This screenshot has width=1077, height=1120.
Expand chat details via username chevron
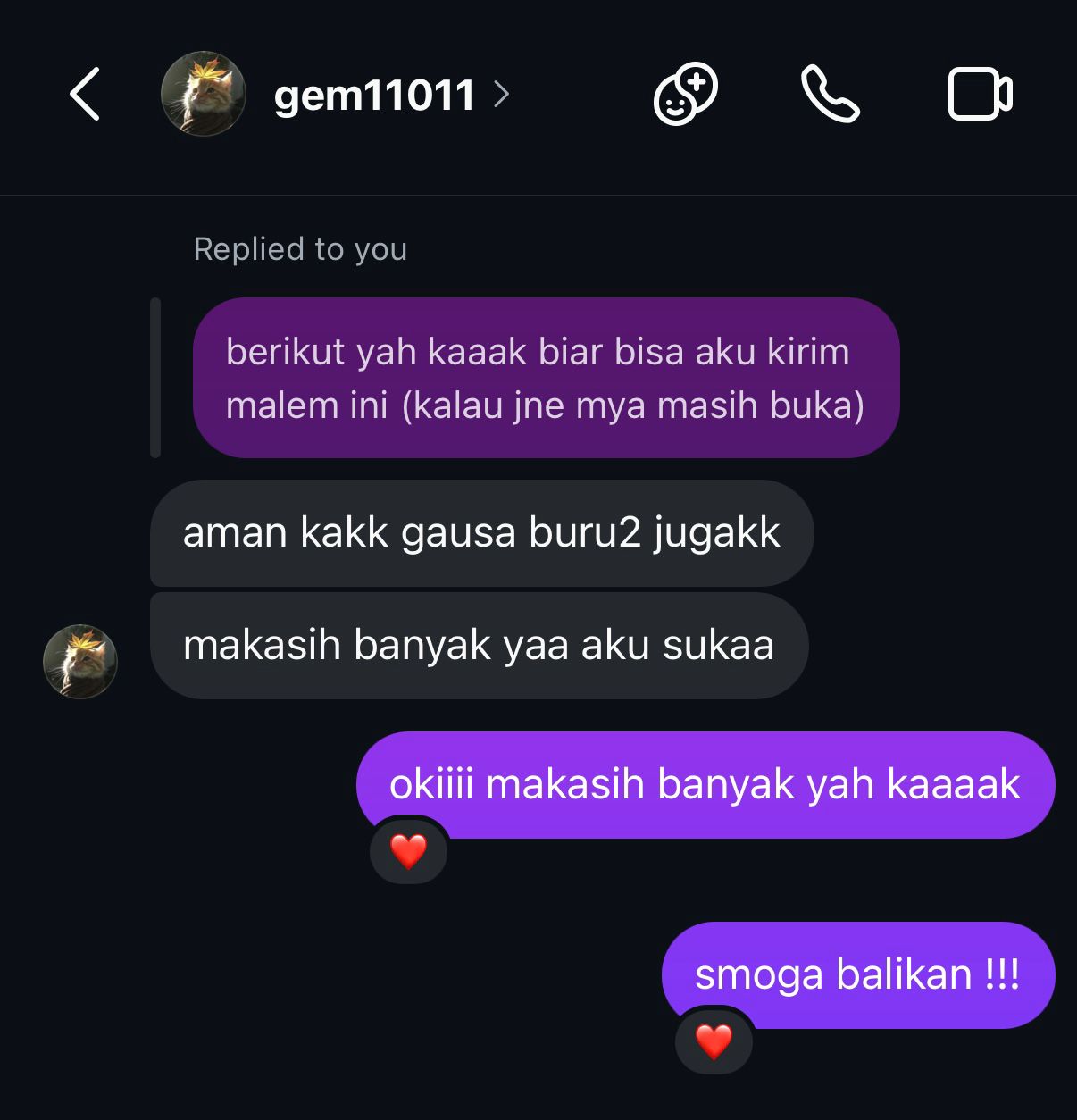503,94
